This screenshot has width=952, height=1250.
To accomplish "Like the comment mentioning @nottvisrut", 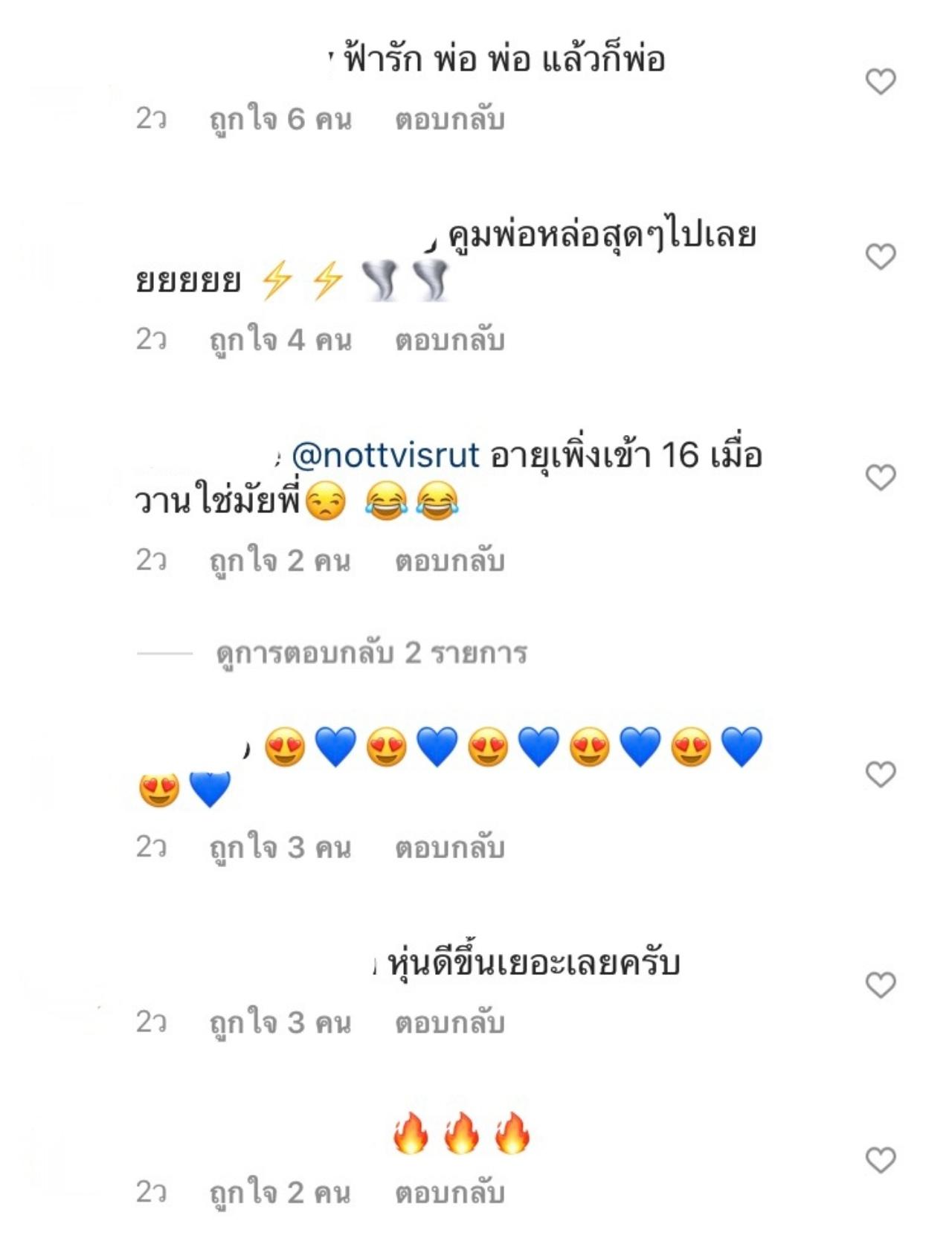I will tap(881, 477).
